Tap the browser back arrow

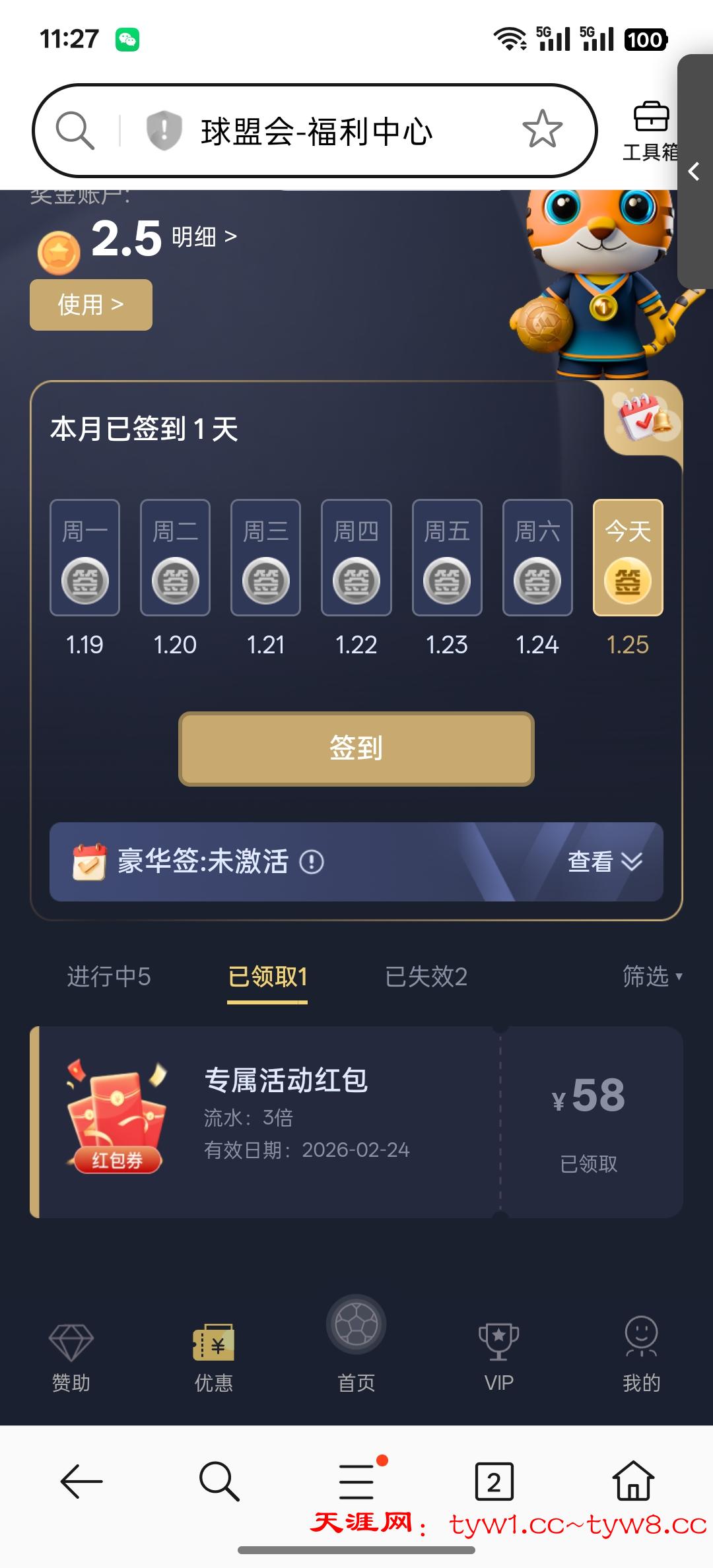tap(81, 1482)
